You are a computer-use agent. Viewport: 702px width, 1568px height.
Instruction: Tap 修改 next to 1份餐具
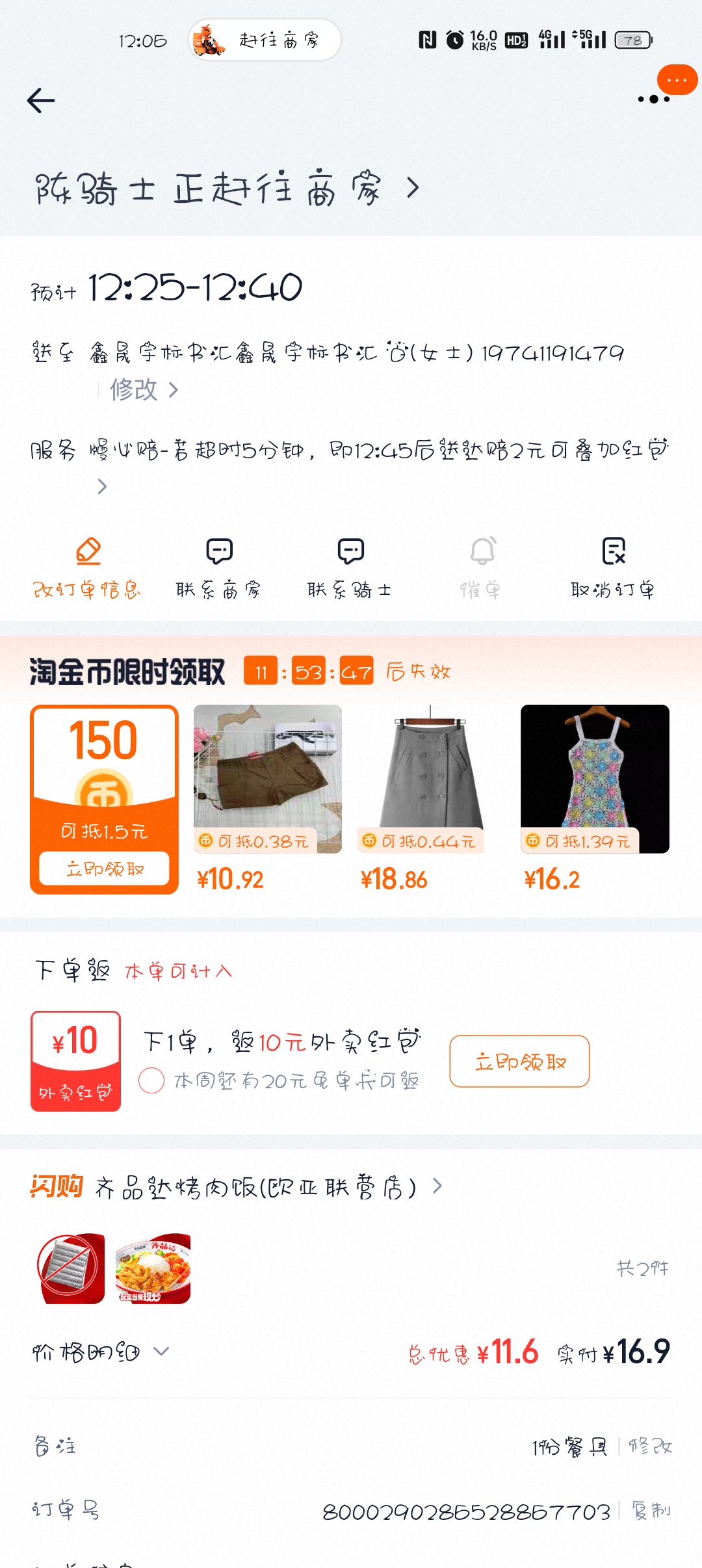click(651, 1446)
